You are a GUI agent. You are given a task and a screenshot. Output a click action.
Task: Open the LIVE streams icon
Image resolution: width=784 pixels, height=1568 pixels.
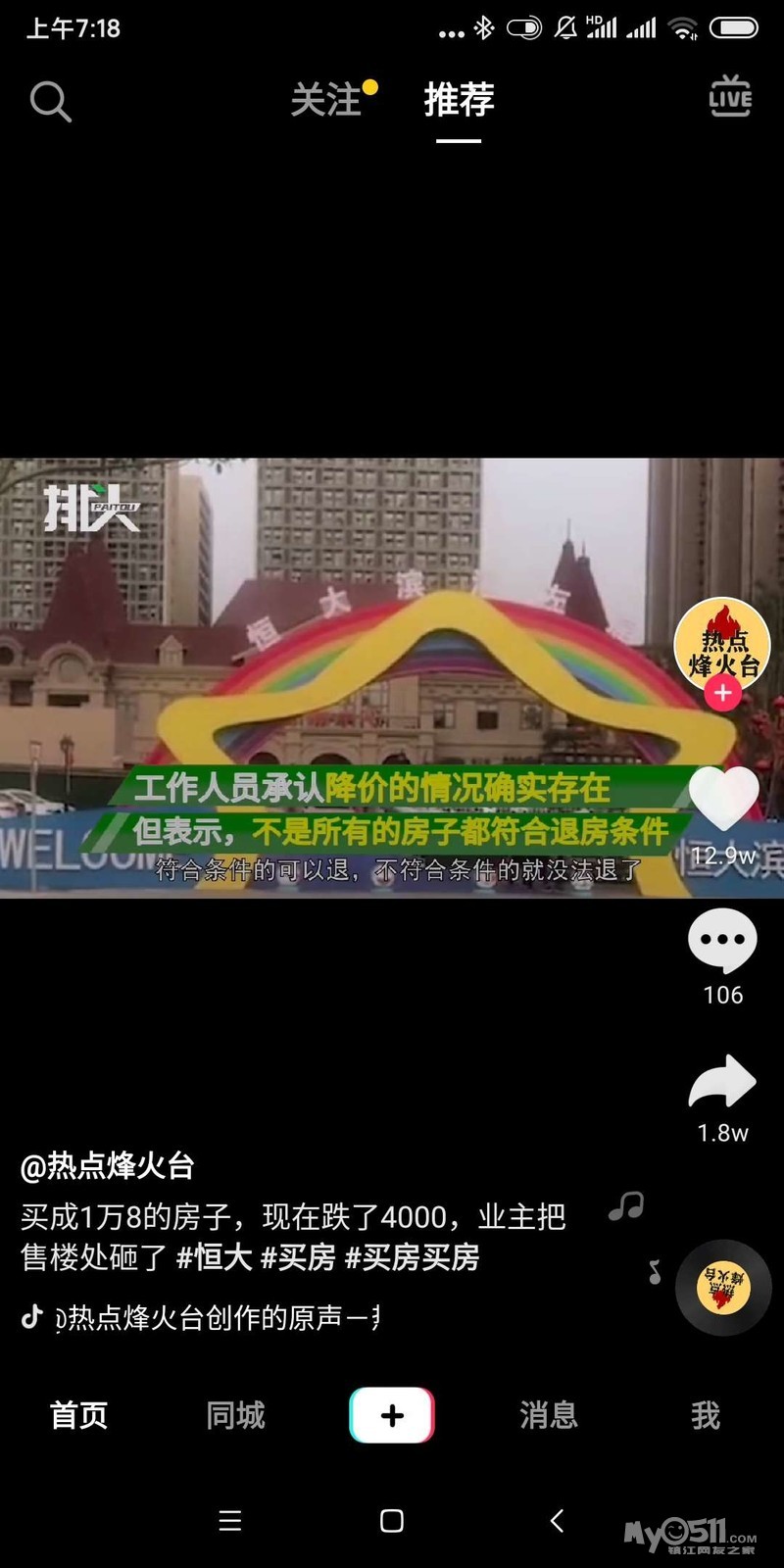click(730, 97)
